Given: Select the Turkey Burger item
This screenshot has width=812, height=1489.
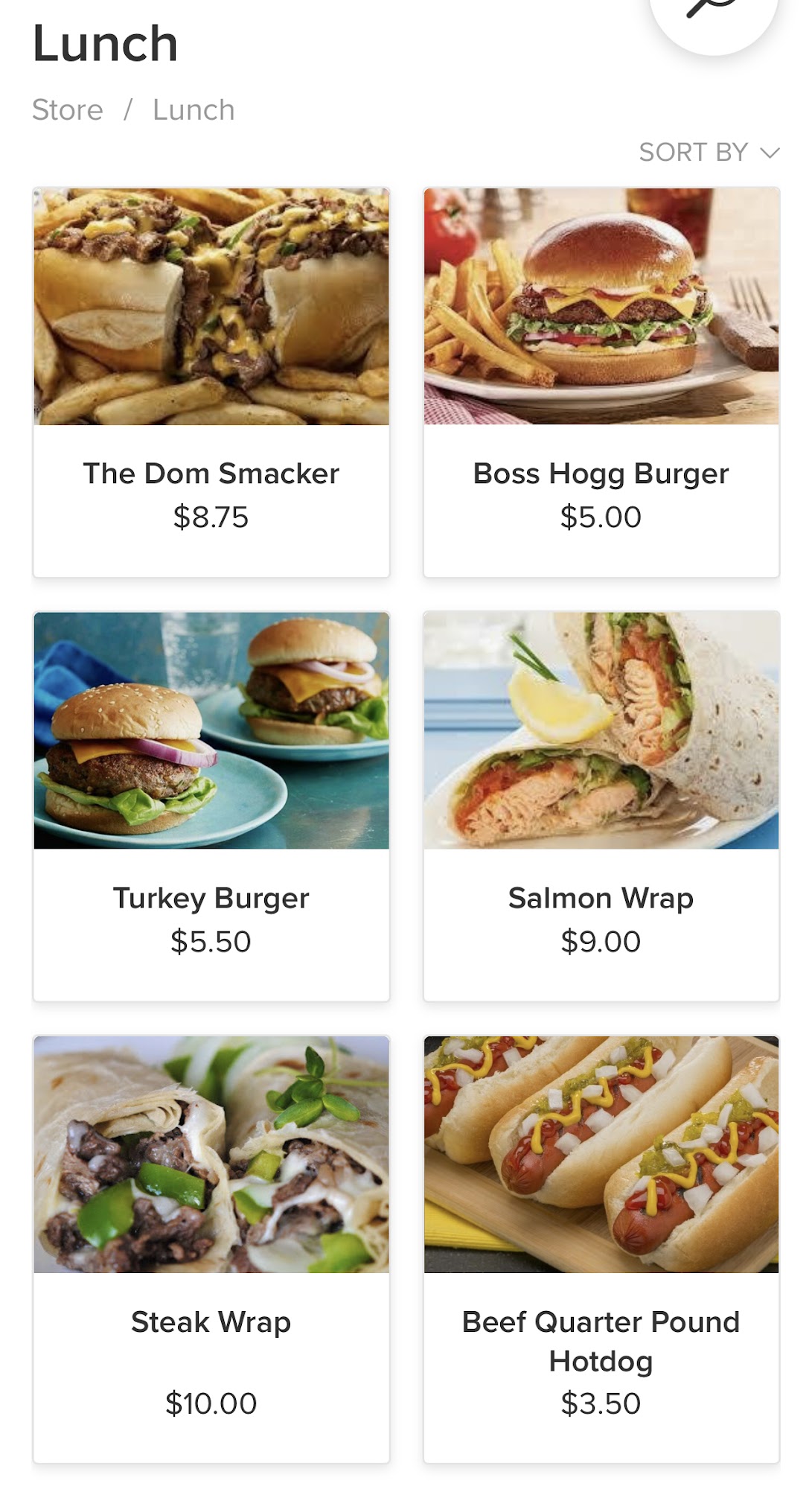Looking at the screenshot, I should [x=211, y=806].
